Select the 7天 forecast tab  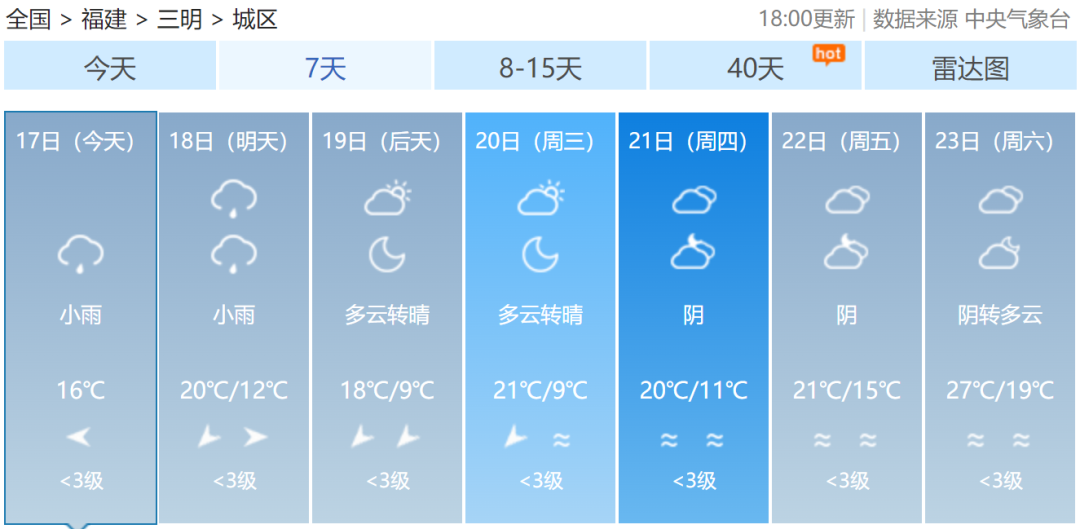(325, 68)
